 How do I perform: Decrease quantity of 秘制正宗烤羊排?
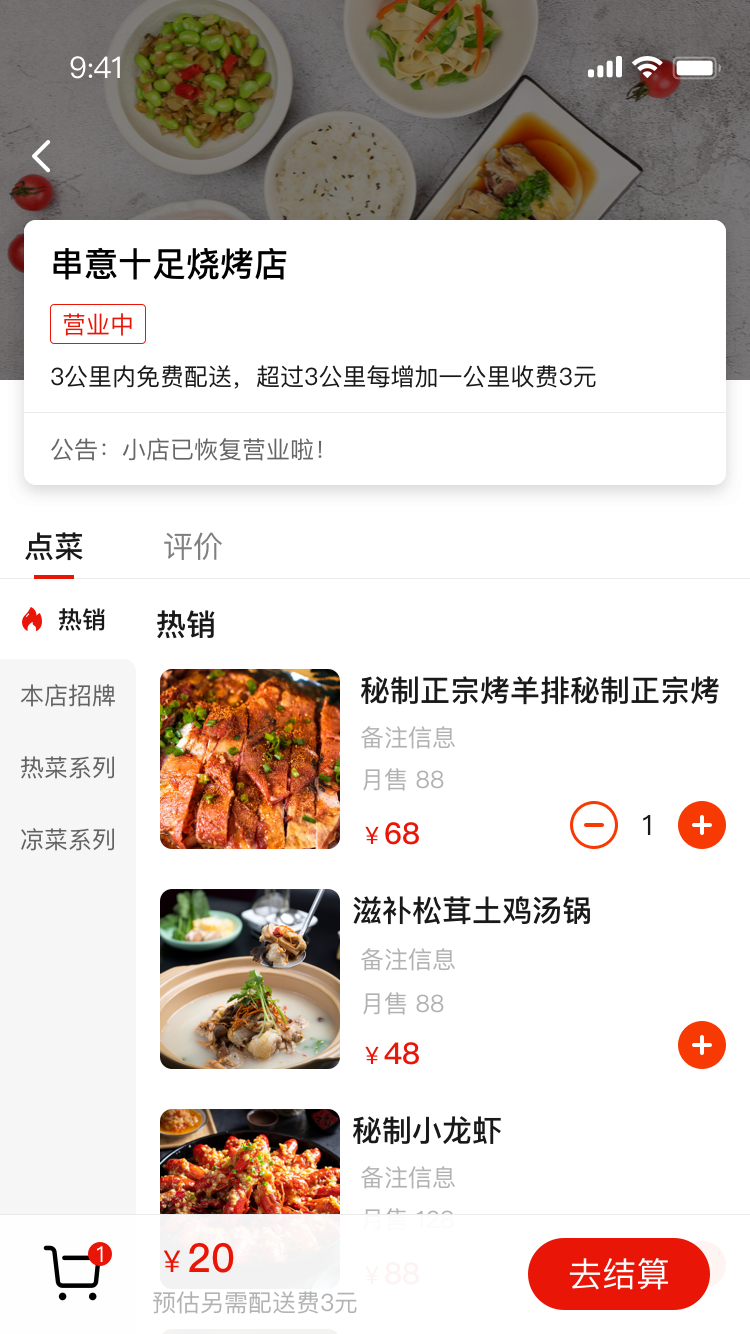click(594, 825)
